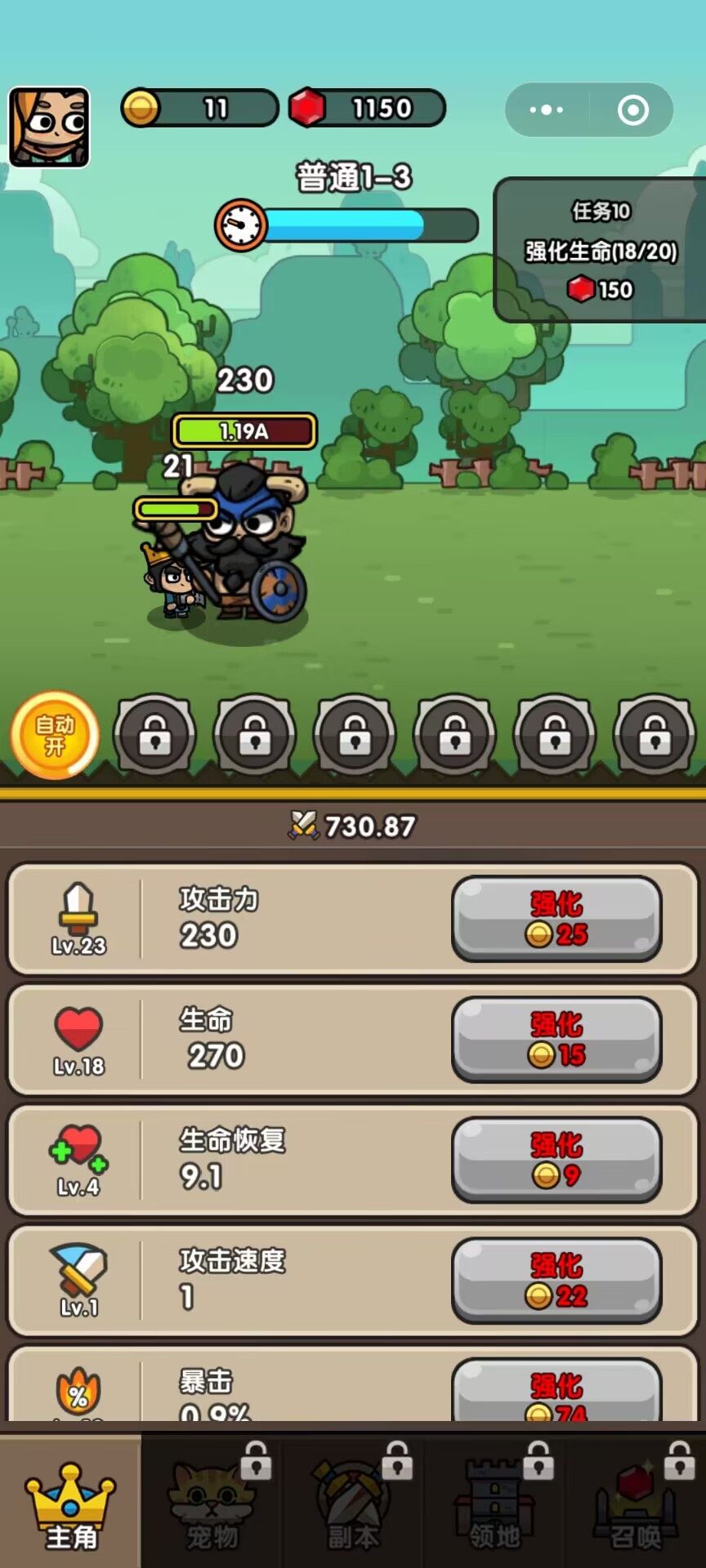Open the player avatar profile

(49, 127)
